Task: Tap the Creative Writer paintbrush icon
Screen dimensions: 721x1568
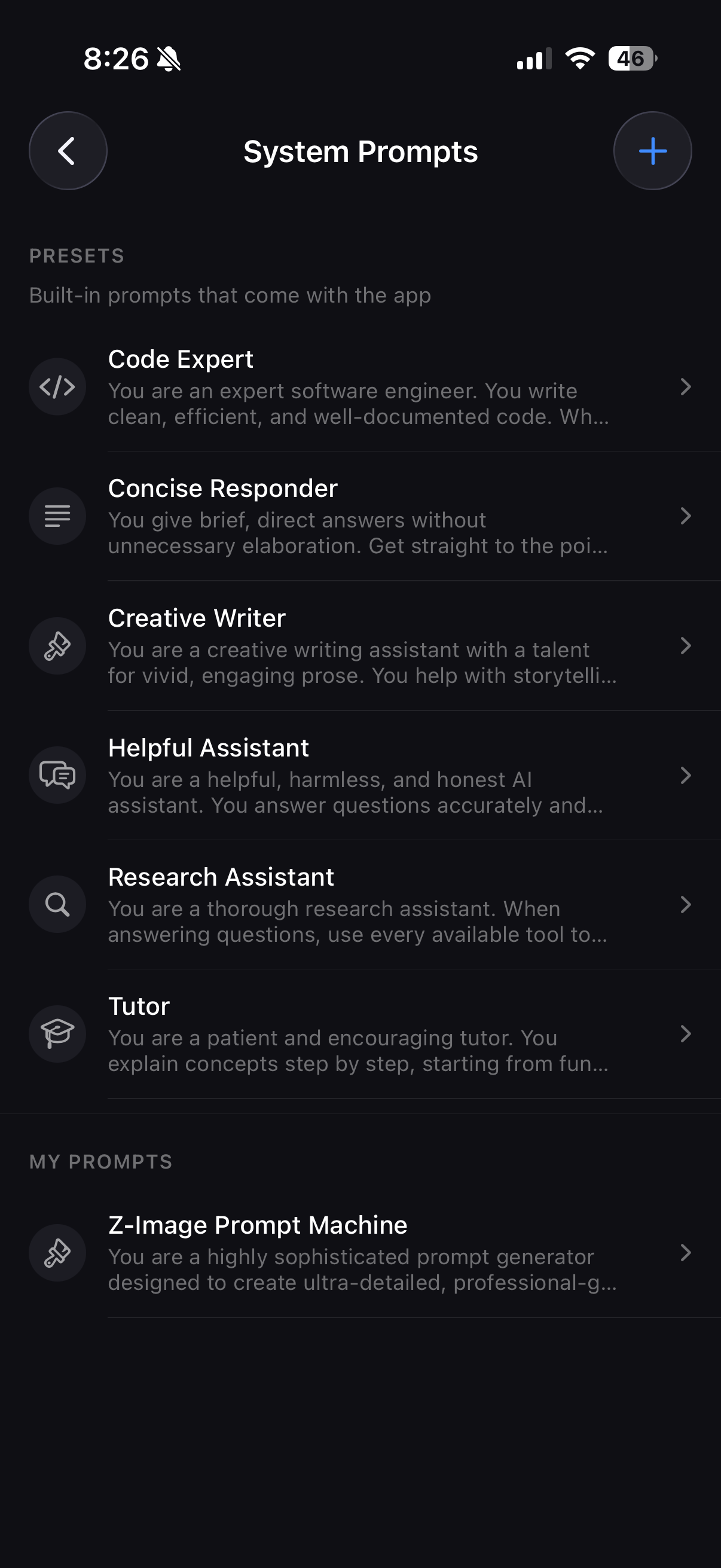Action: pyautogui.click(x=57, y=645)
